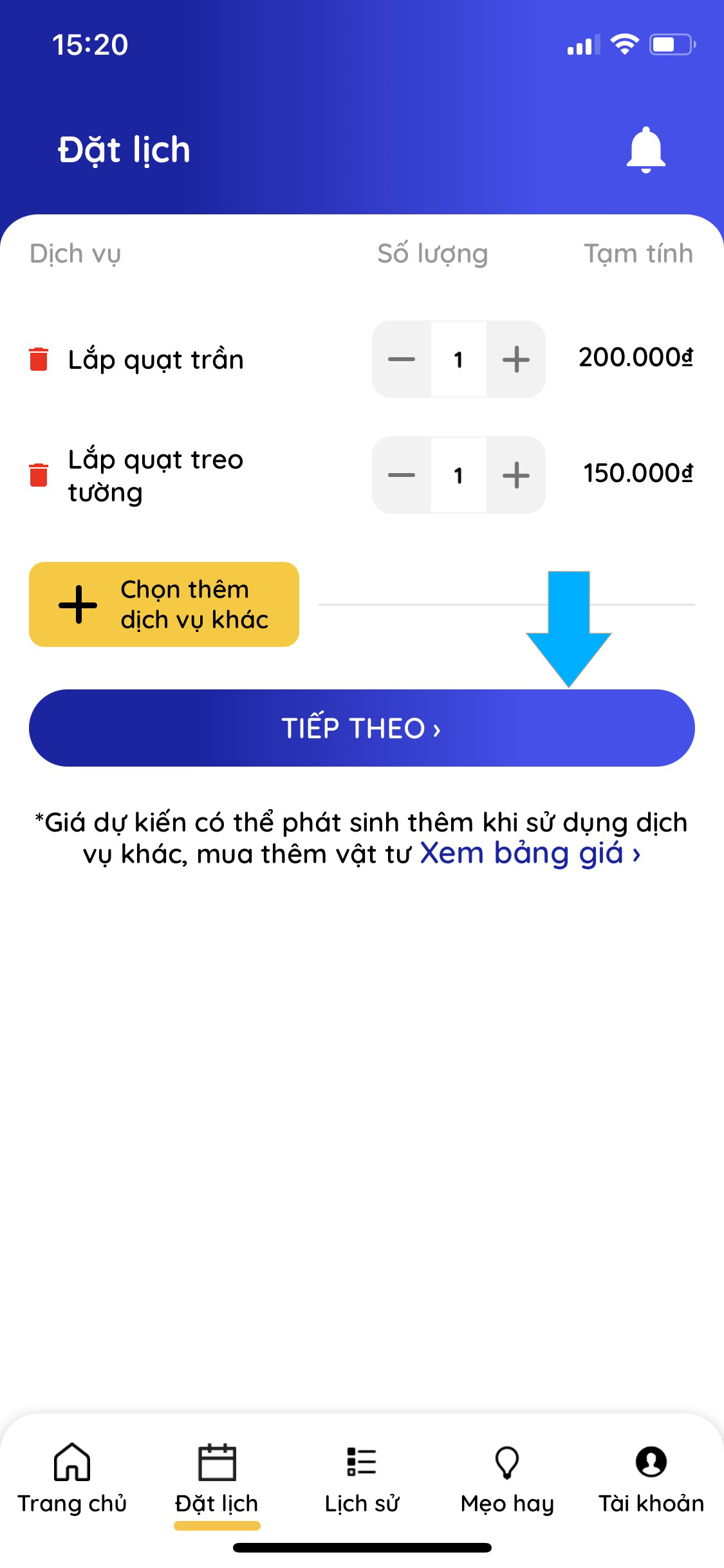Delete the Lắp quạt trần service
724x1568 pixels.
pos(39,359)
